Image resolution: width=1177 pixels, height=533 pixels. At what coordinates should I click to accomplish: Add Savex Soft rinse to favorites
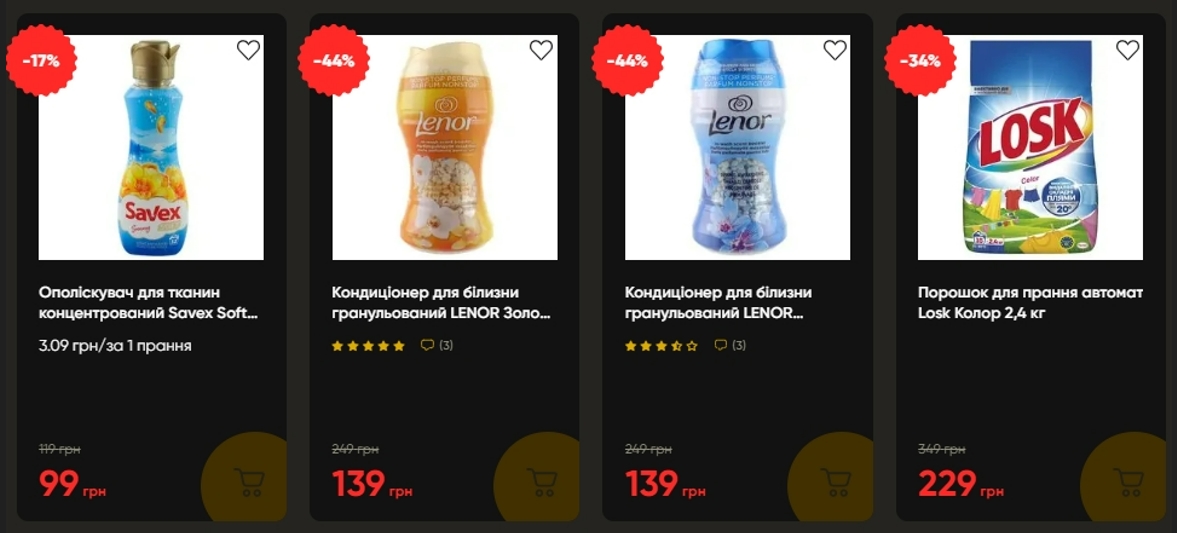click(x=248, y=50)
